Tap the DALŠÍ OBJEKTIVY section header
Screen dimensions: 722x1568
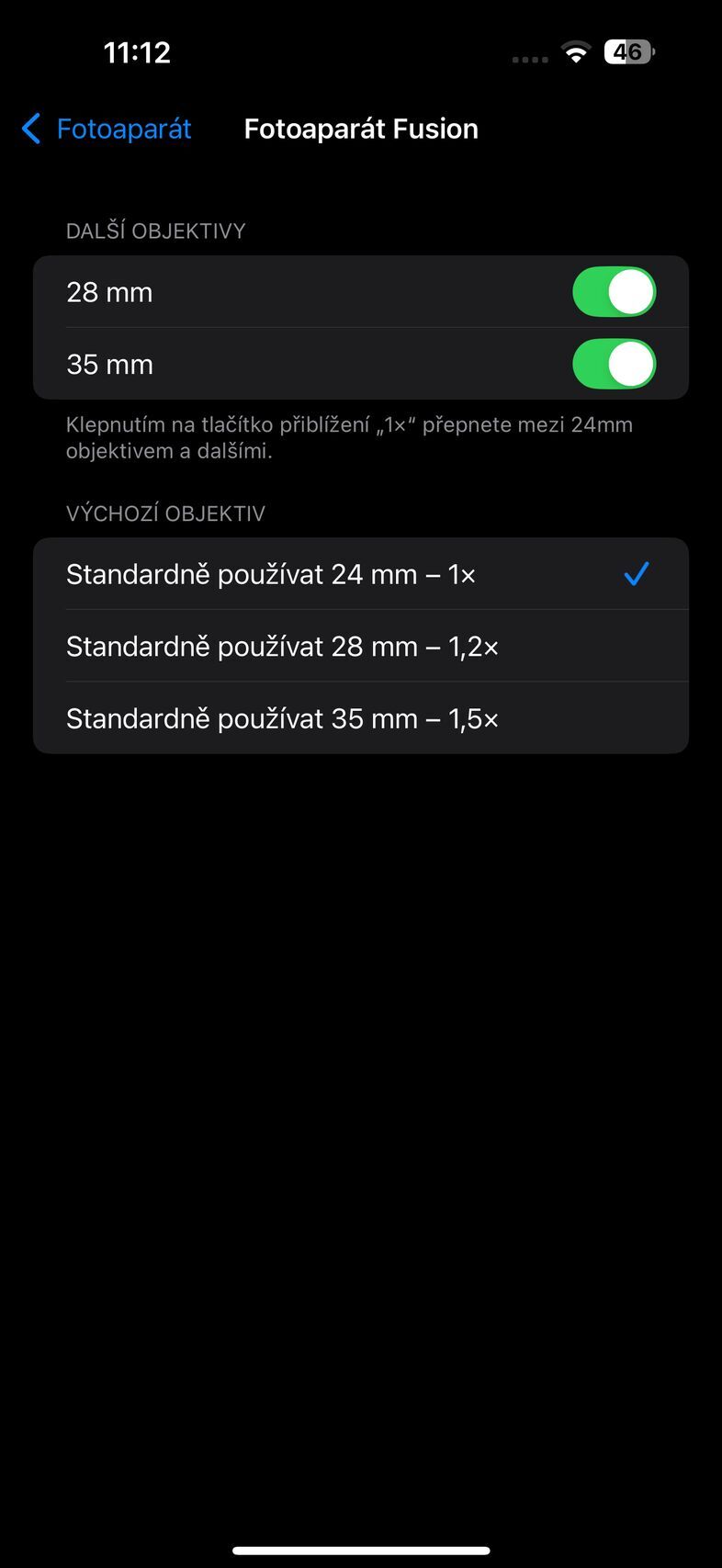coord(154,230)
